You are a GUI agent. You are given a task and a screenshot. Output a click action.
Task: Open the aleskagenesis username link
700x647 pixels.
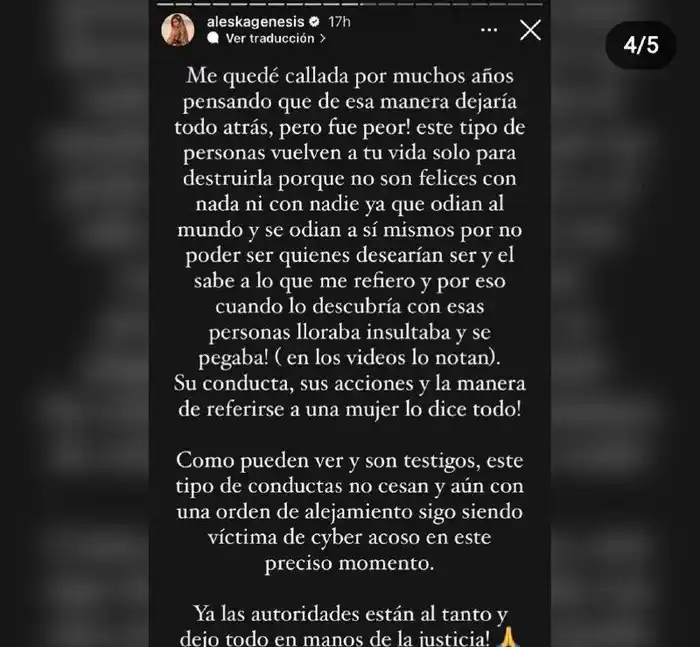point(256,21)
